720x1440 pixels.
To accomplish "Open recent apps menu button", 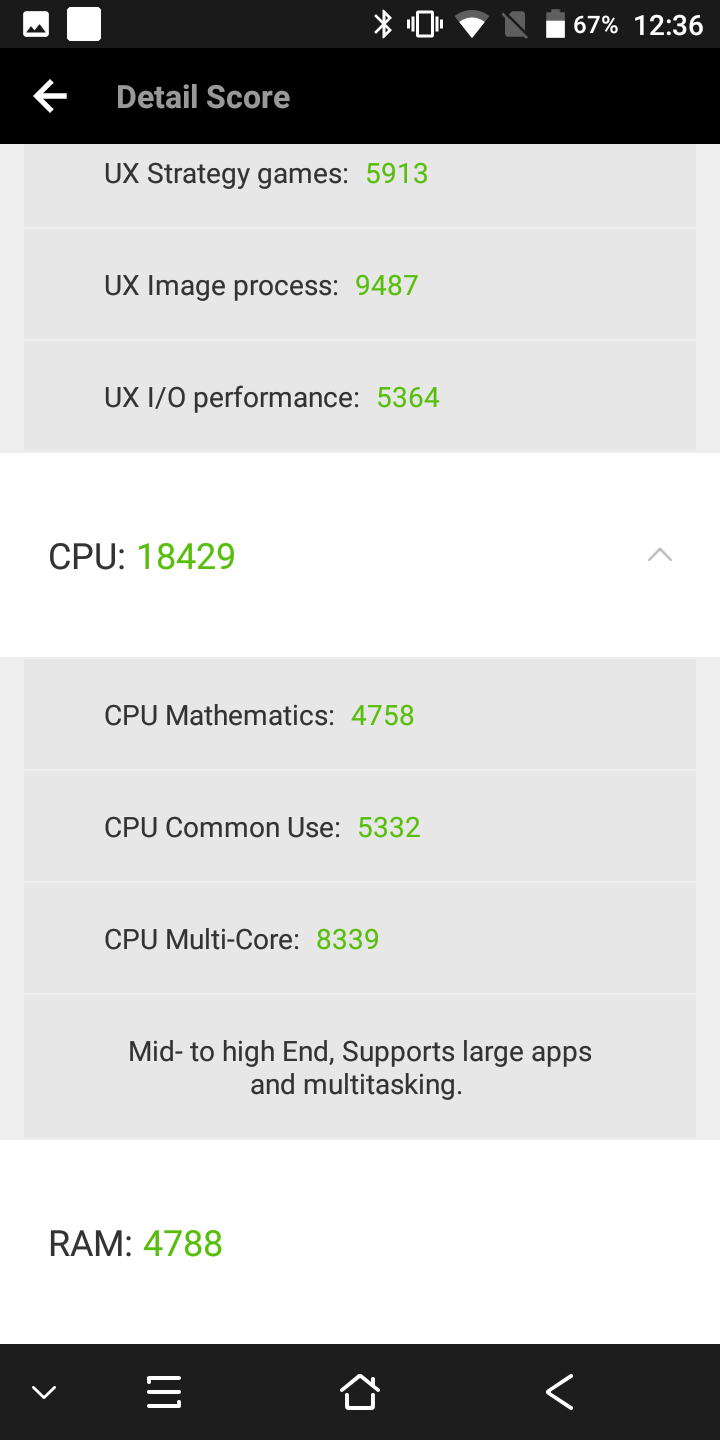I will point(163,1392).
